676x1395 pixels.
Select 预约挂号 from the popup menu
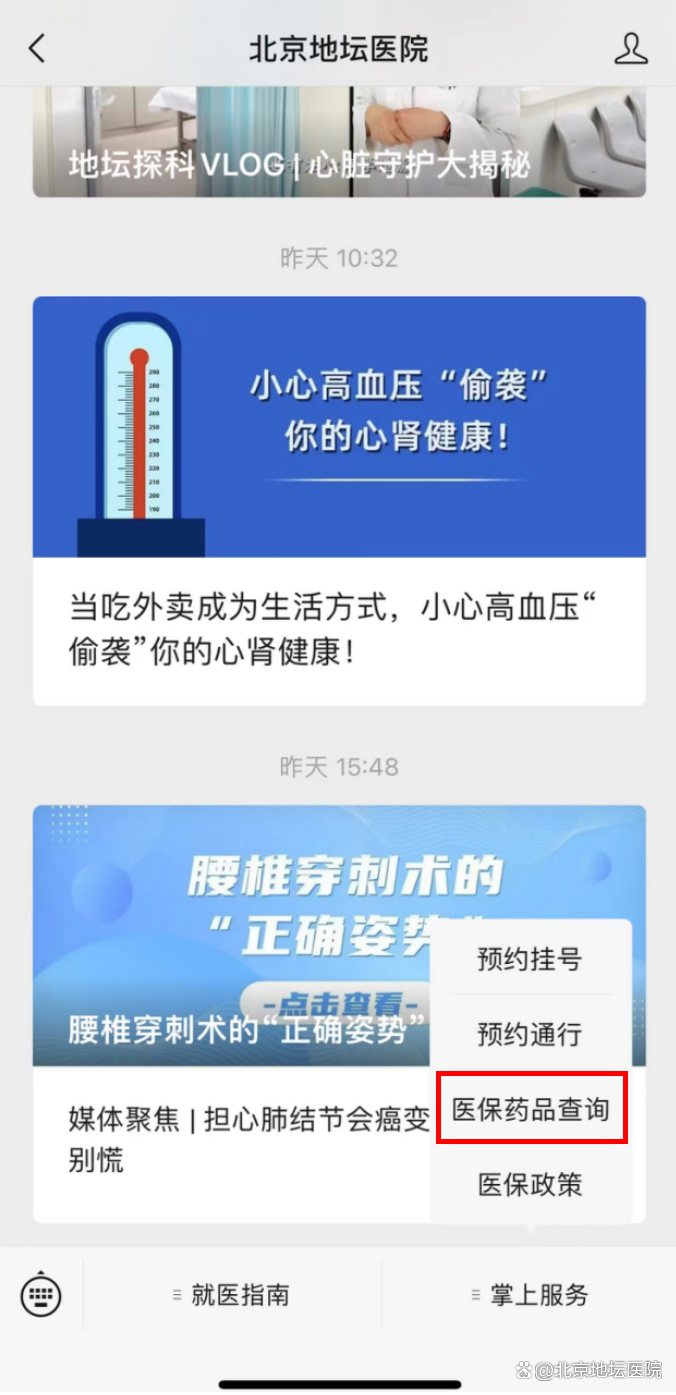(x=529, y=959)
